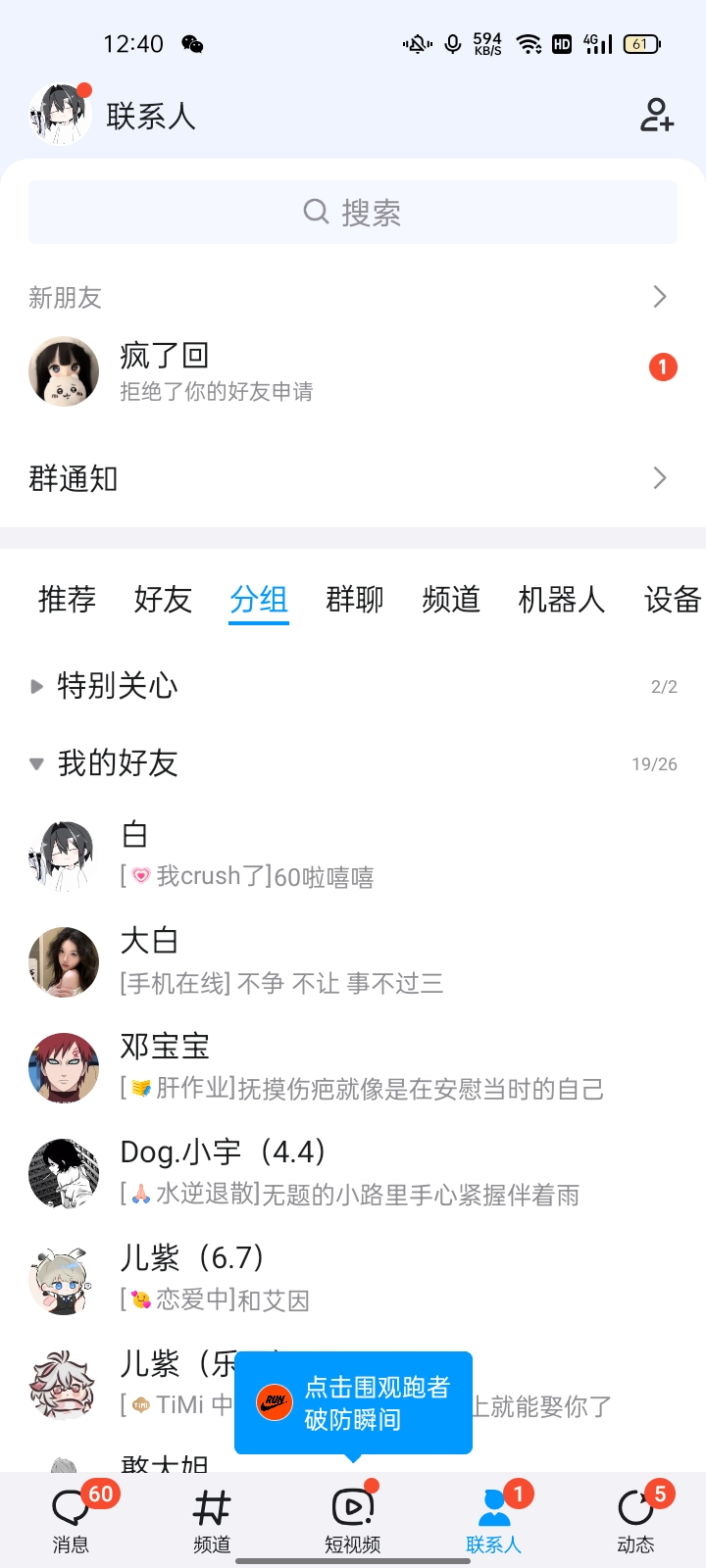This screenshot has width=706, height=1568.
Task: Open the 新朋友 new friends list
Action: tap(353, 297)
